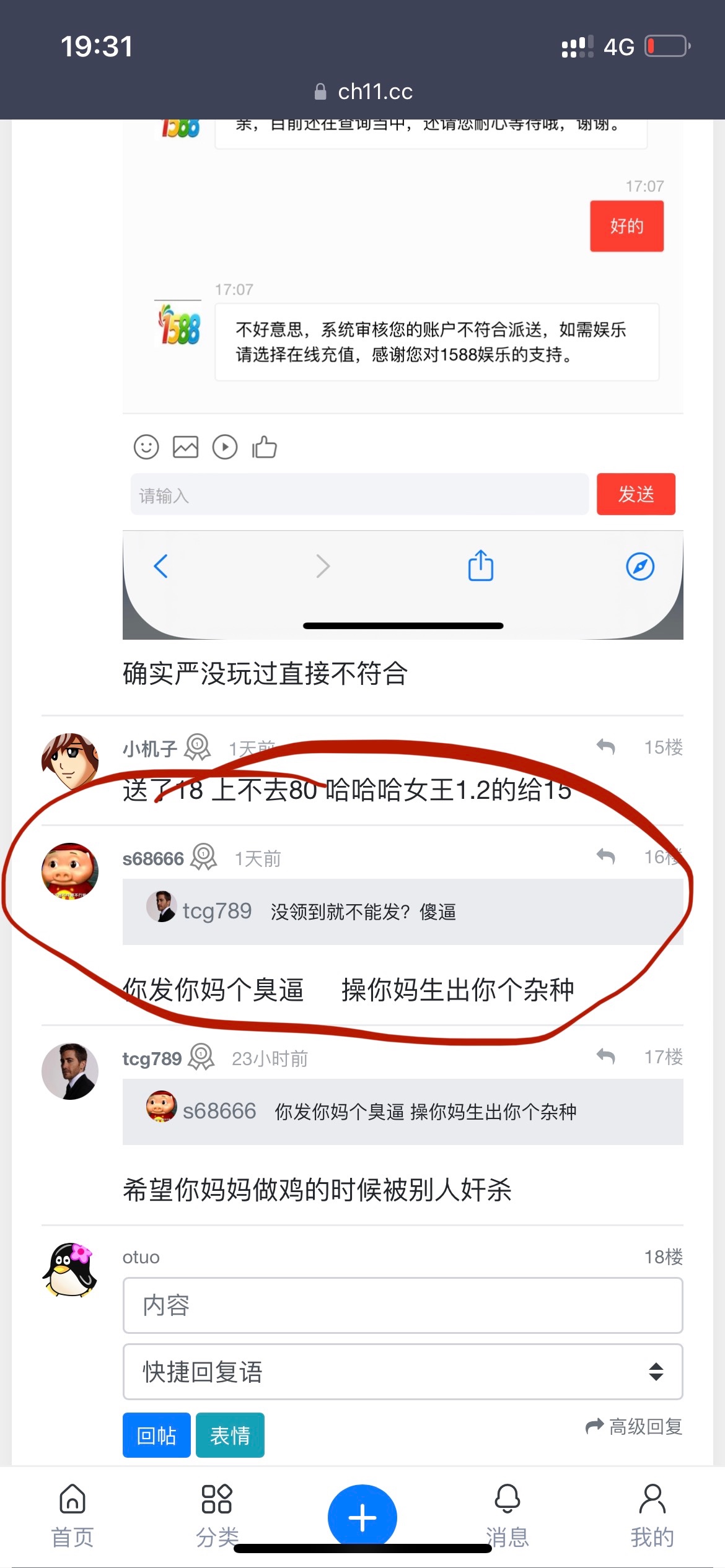This screenshot has height=1568, width=725.
Task: Expand the 快捷回复语 dropdown
Action: point(403,1372)
